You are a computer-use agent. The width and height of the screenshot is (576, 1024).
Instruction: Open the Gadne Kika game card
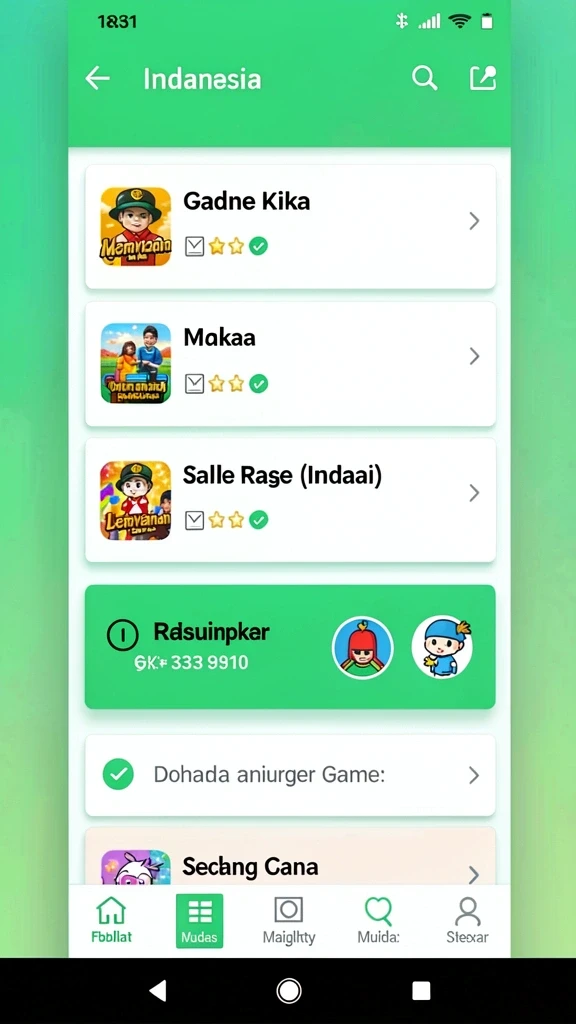pos(290,227)
